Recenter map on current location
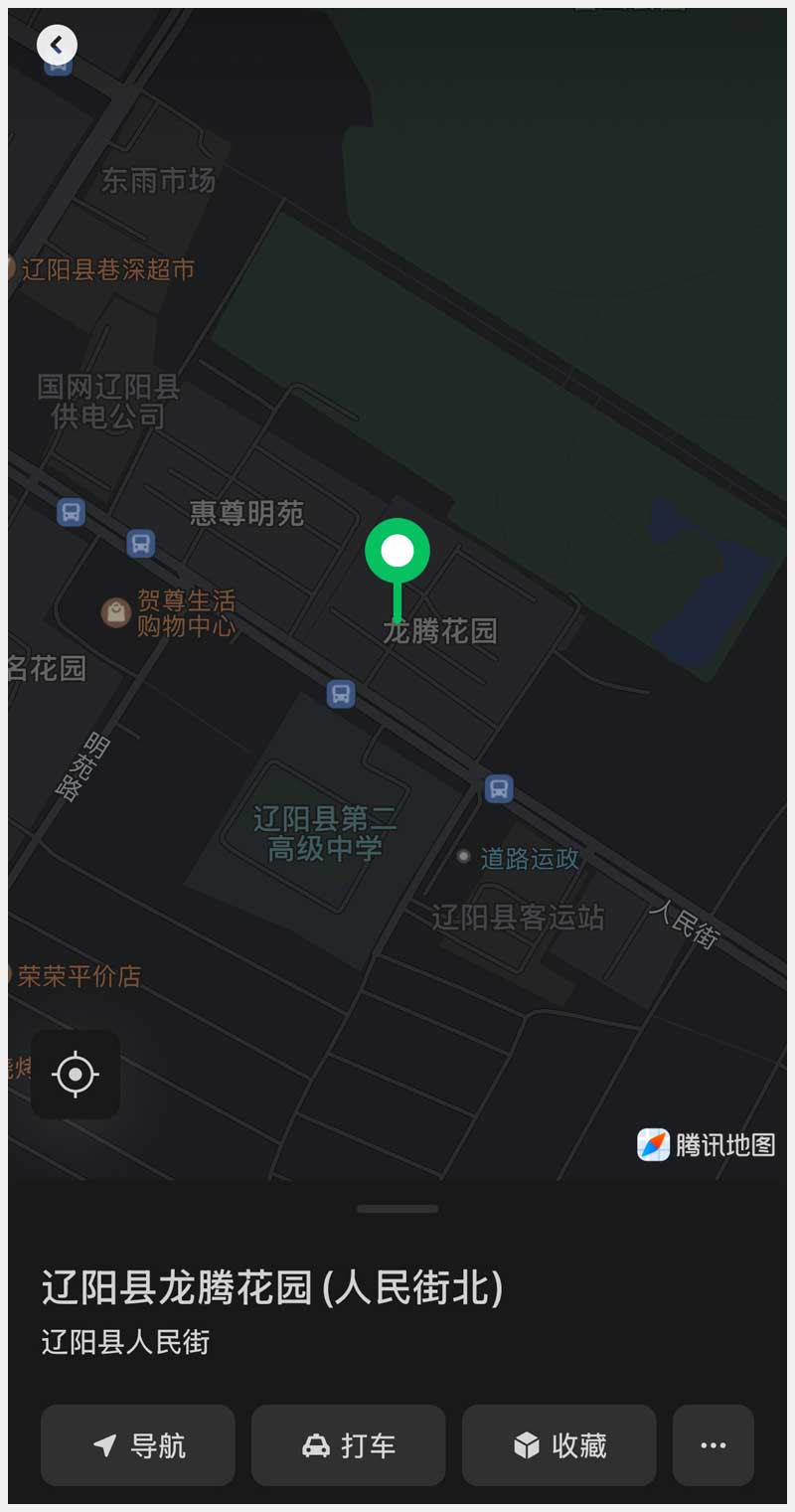This screenshot has height=1512, width=795. (76, 1075)
